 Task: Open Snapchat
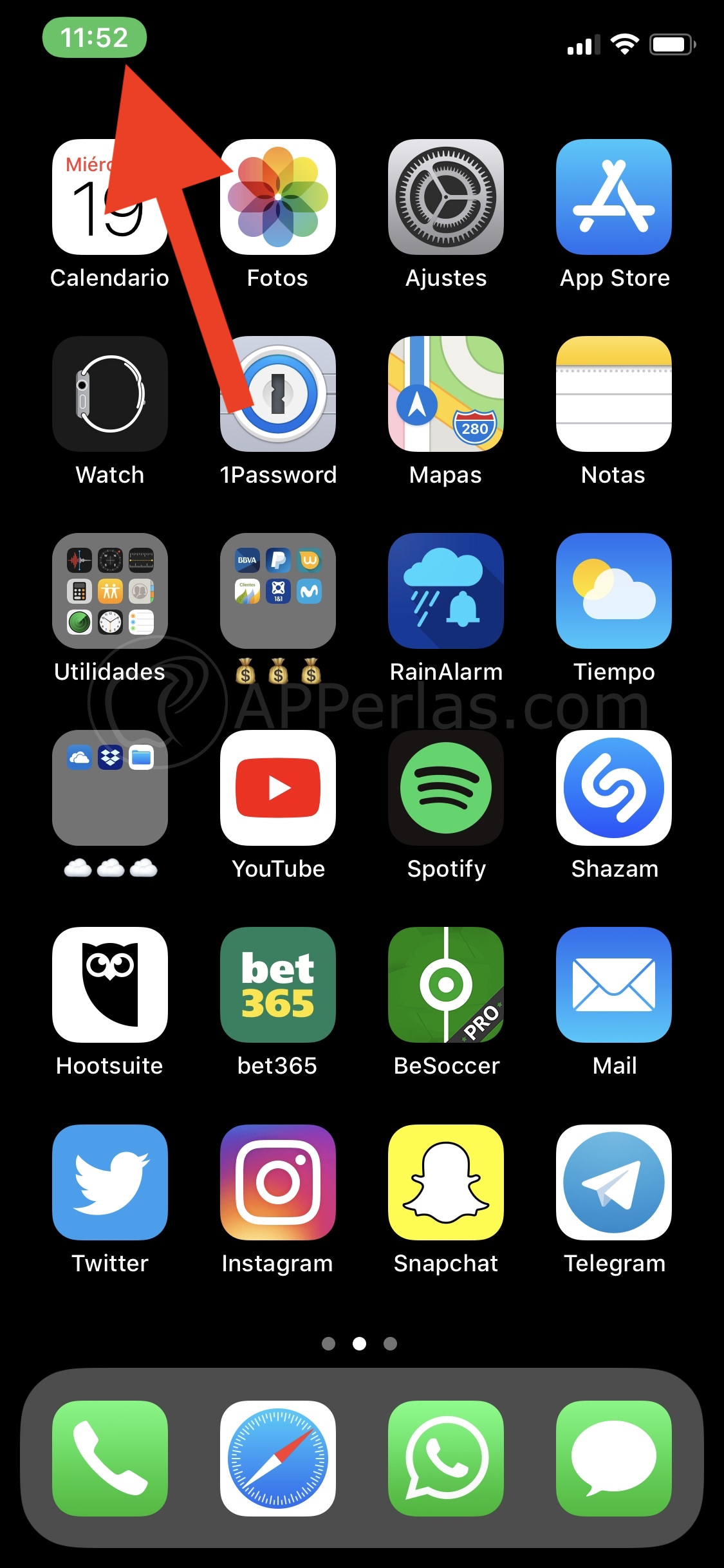pyautogui.click(x=446, y=1183)
